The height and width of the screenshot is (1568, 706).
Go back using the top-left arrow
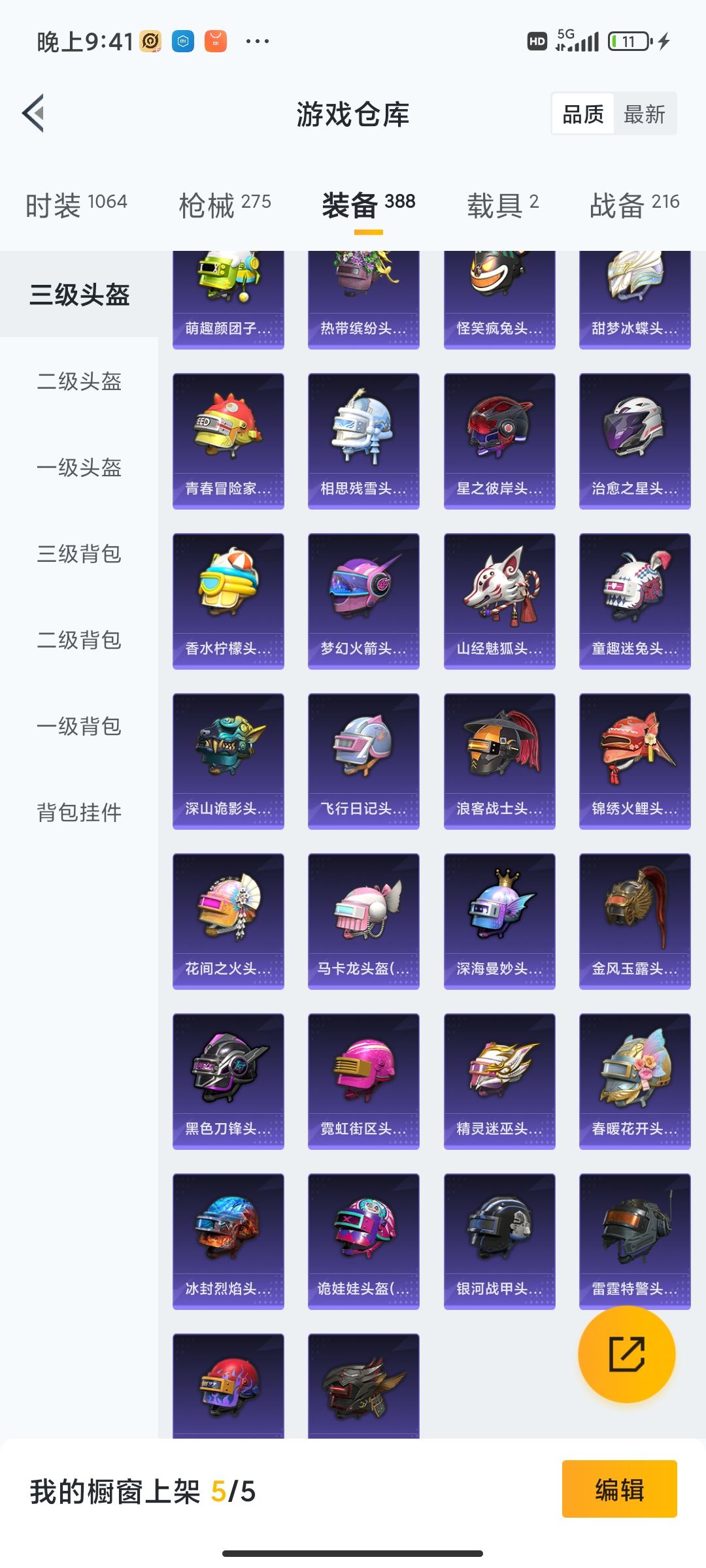33,113
